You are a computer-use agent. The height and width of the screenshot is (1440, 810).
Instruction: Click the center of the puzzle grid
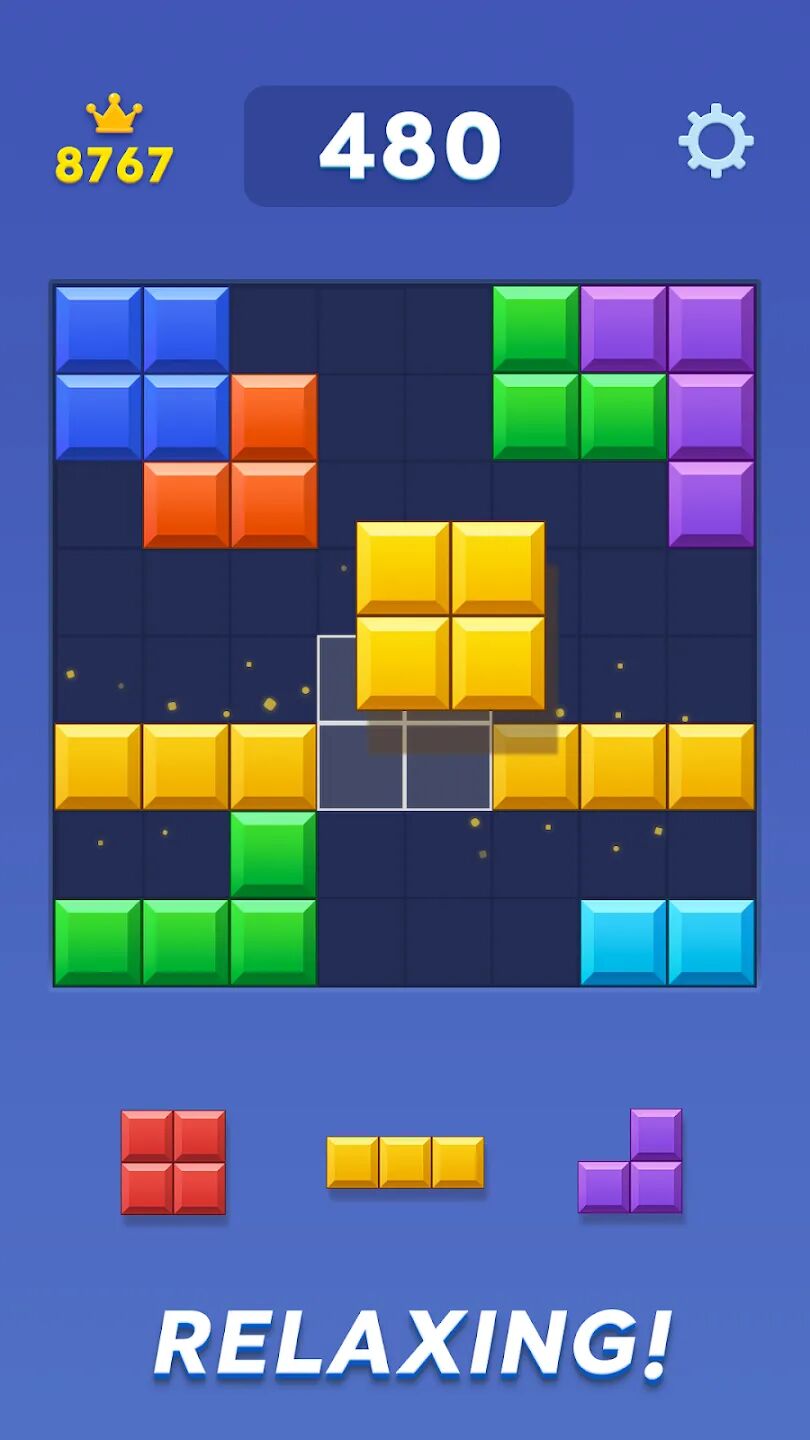pyautogui.click(x=405, y=635)
